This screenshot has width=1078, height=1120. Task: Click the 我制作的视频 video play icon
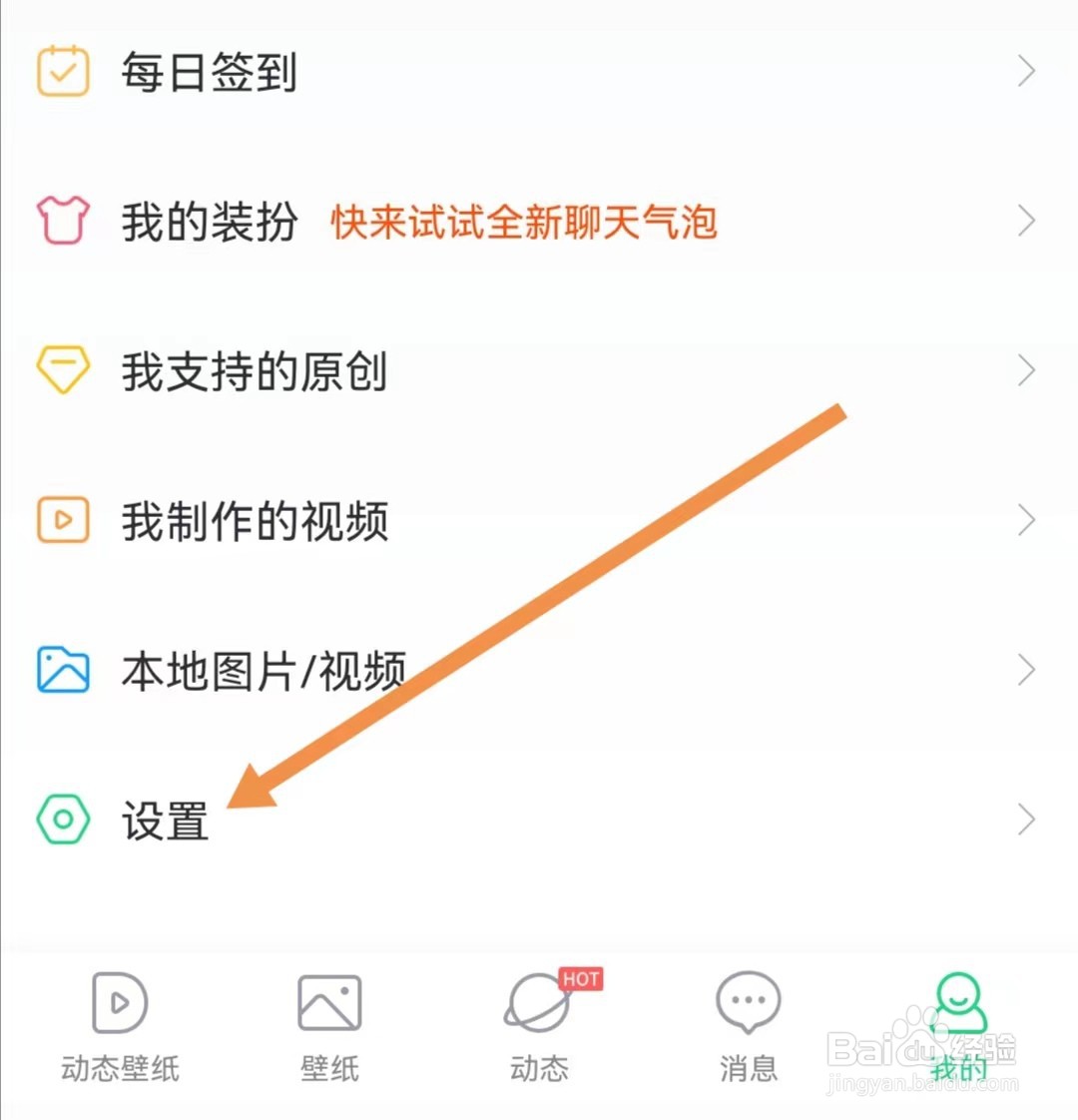click(x=63, y=520)
